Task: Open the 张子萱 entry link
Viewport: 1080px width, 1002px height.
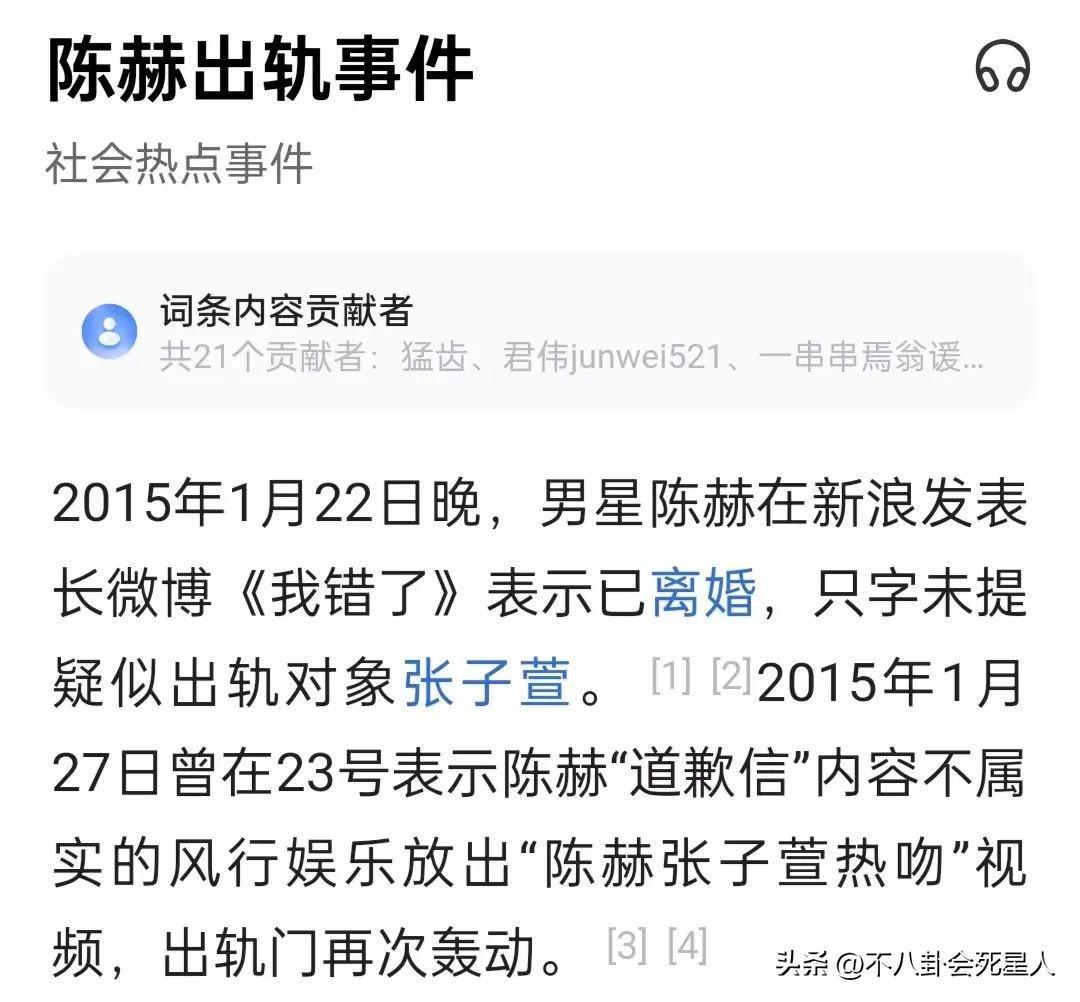Action: (x=487, y=685)
